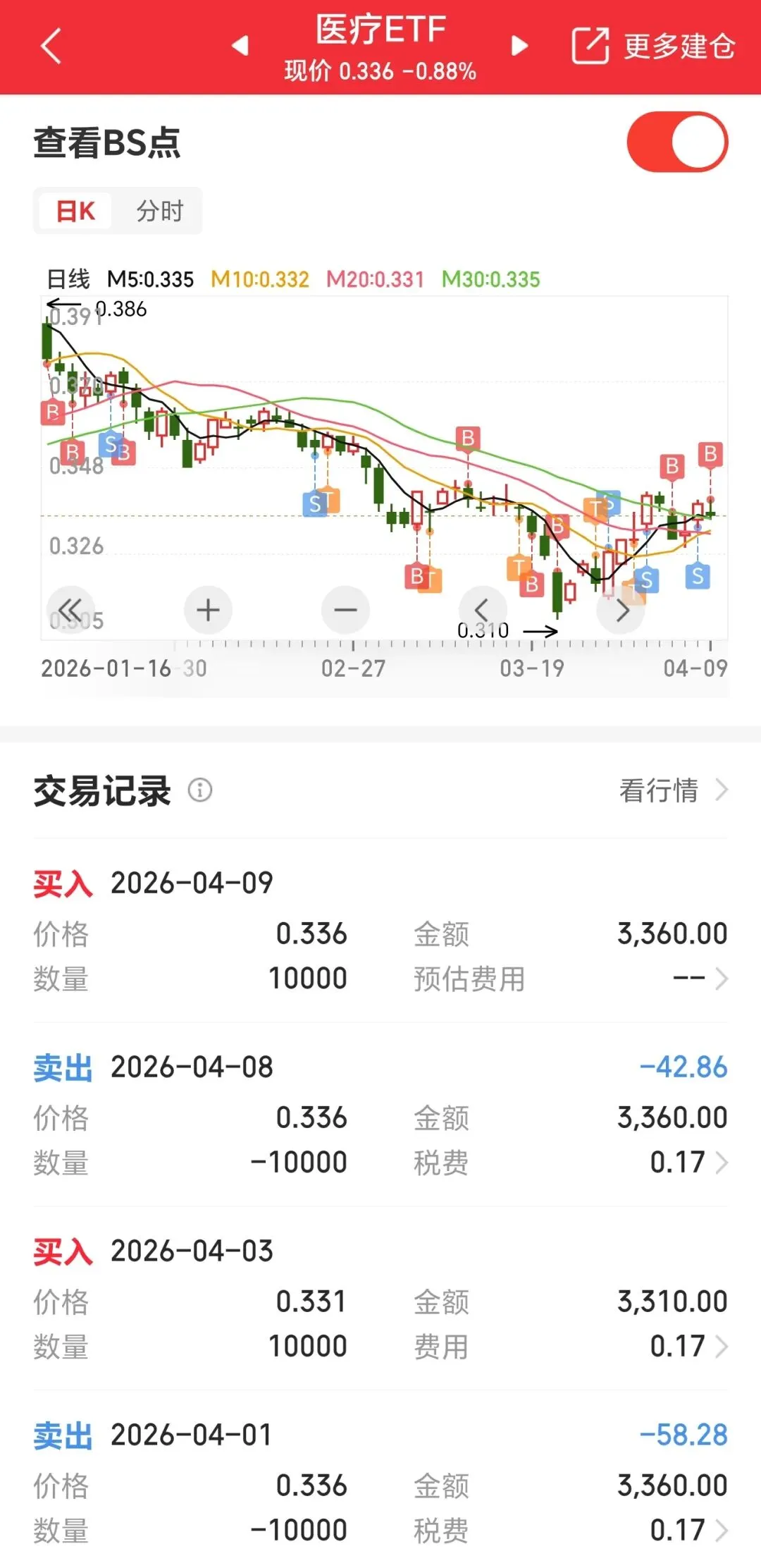The image size is (761, 1568).
Task: Show info about 交易记录
Action: pos(200,790)
